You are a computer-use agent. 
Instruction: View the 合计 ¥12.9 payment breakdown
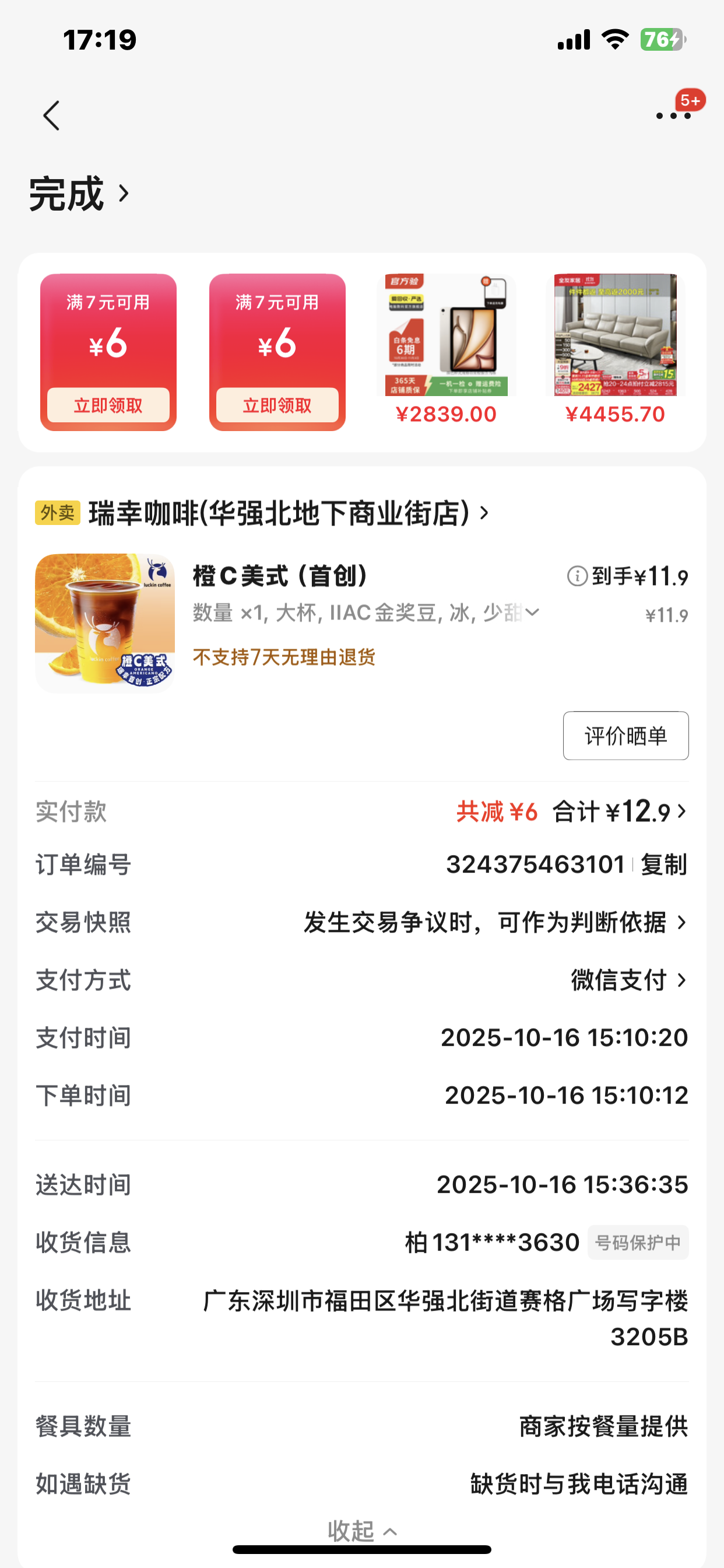(621, 811)
